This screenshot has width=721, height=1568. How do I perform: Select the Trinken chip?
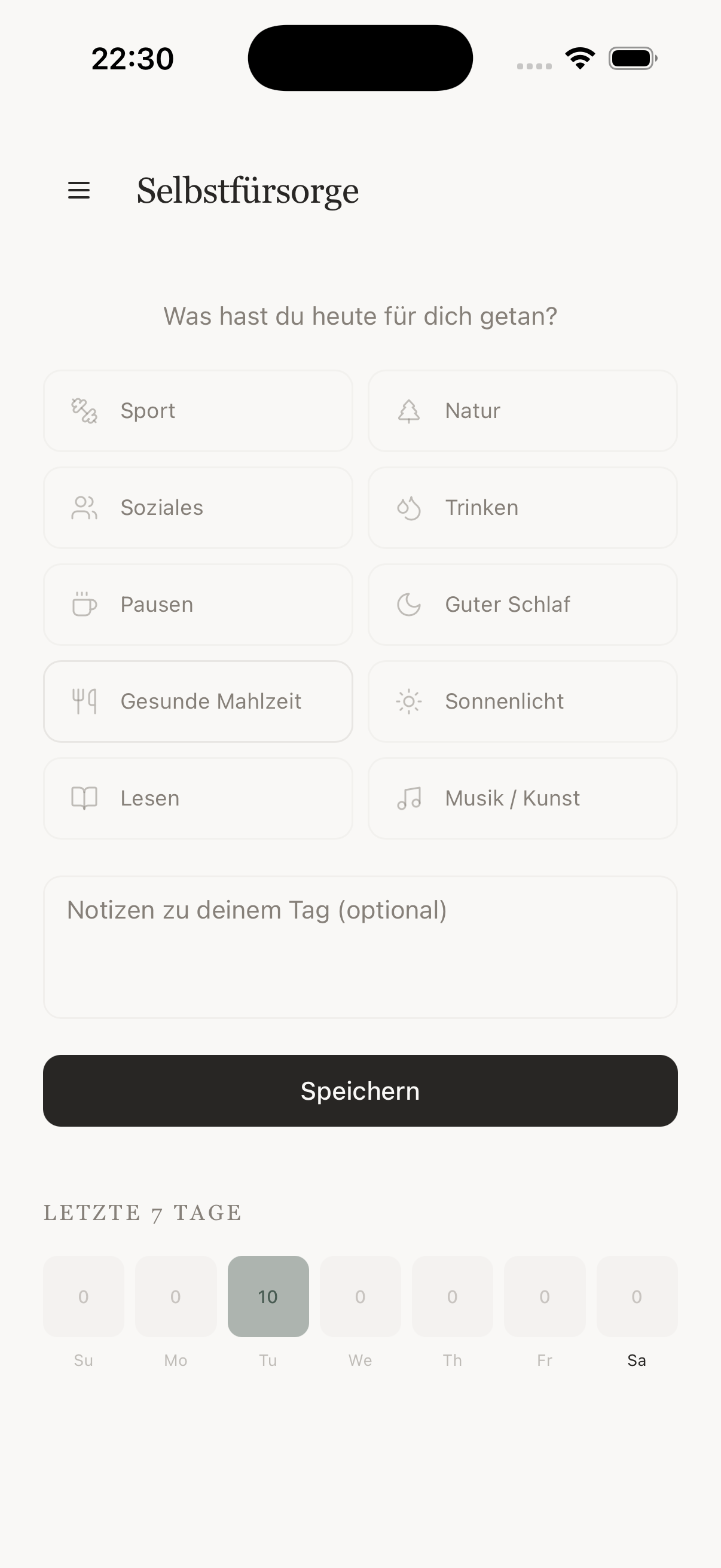coord(522,508)
